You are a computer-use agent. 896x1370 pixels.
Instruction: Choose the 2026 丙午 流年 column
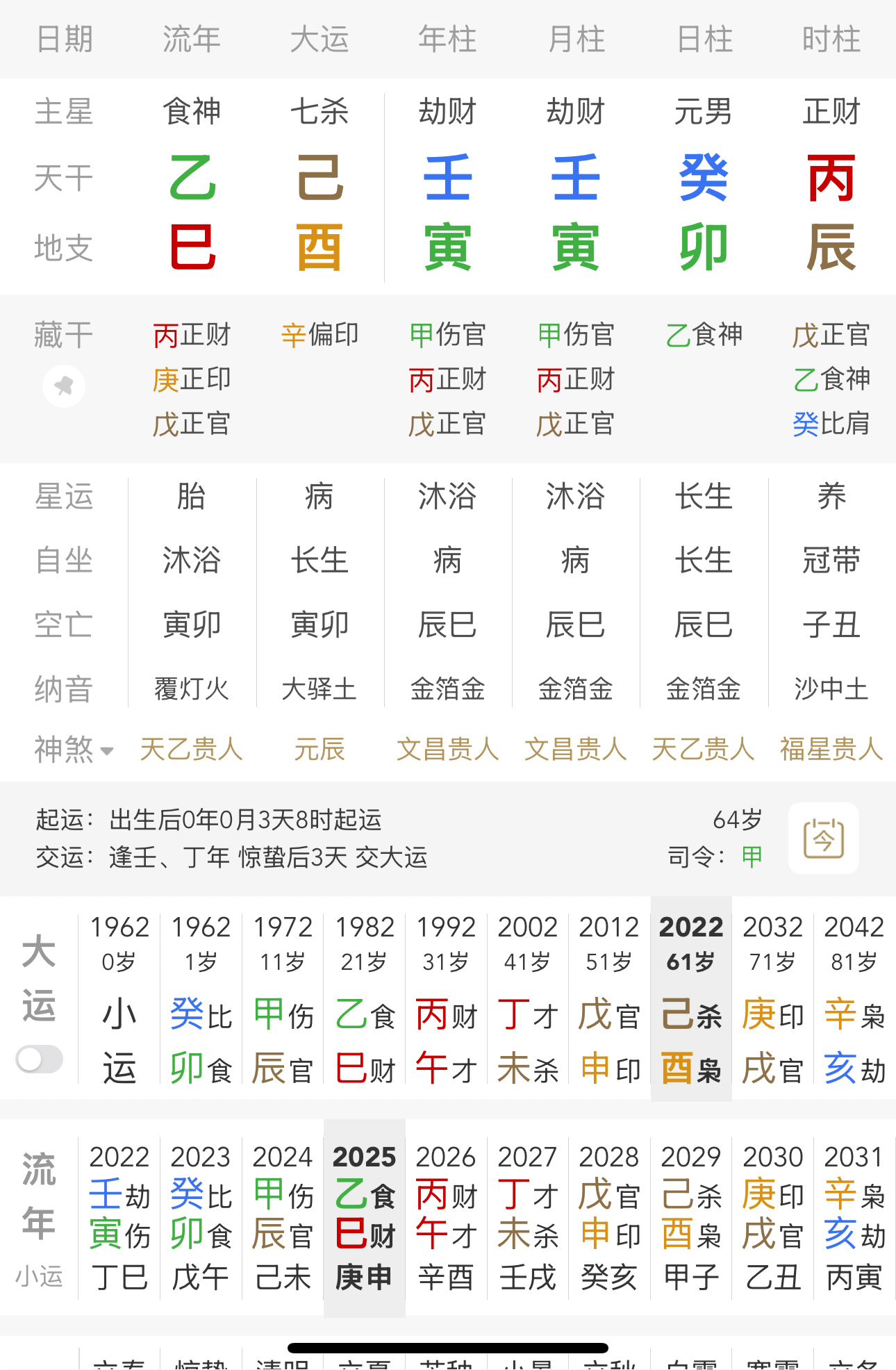pos(446,1217)
